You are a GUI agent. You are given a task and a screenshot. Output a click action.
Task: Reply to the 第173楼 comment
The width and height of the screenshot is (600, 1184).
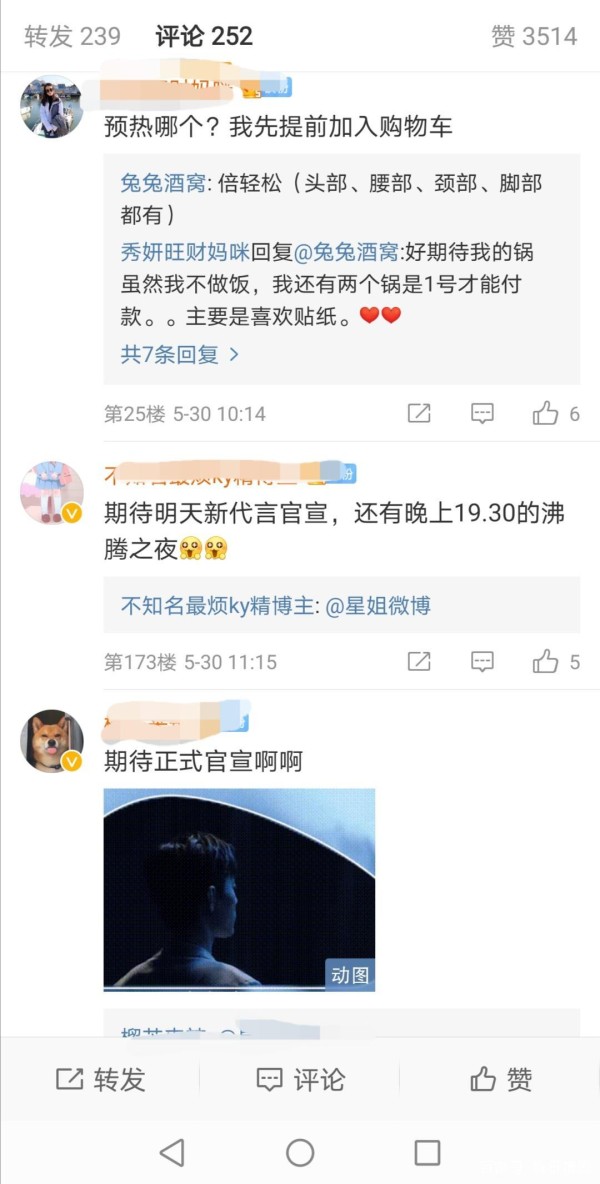(483, 661)
